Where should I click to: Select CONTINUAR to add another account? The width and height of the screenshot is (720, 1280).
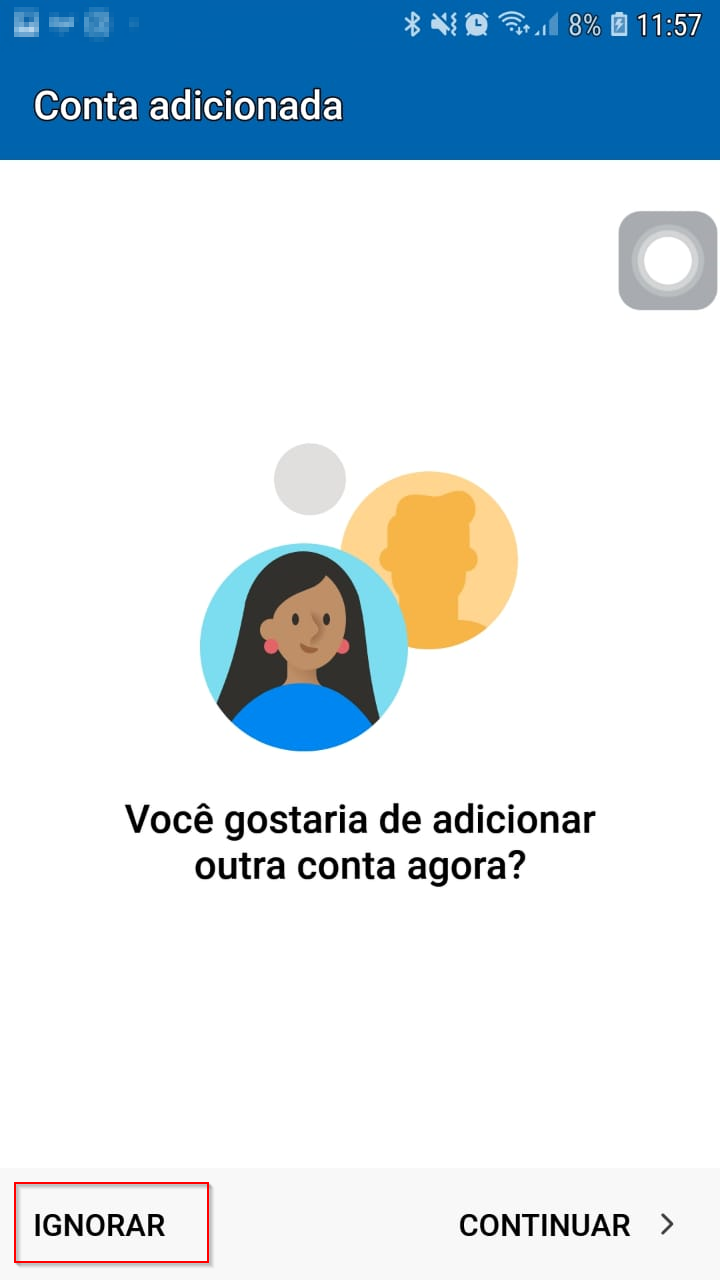pyautogui.click(x=566, y=1225)
